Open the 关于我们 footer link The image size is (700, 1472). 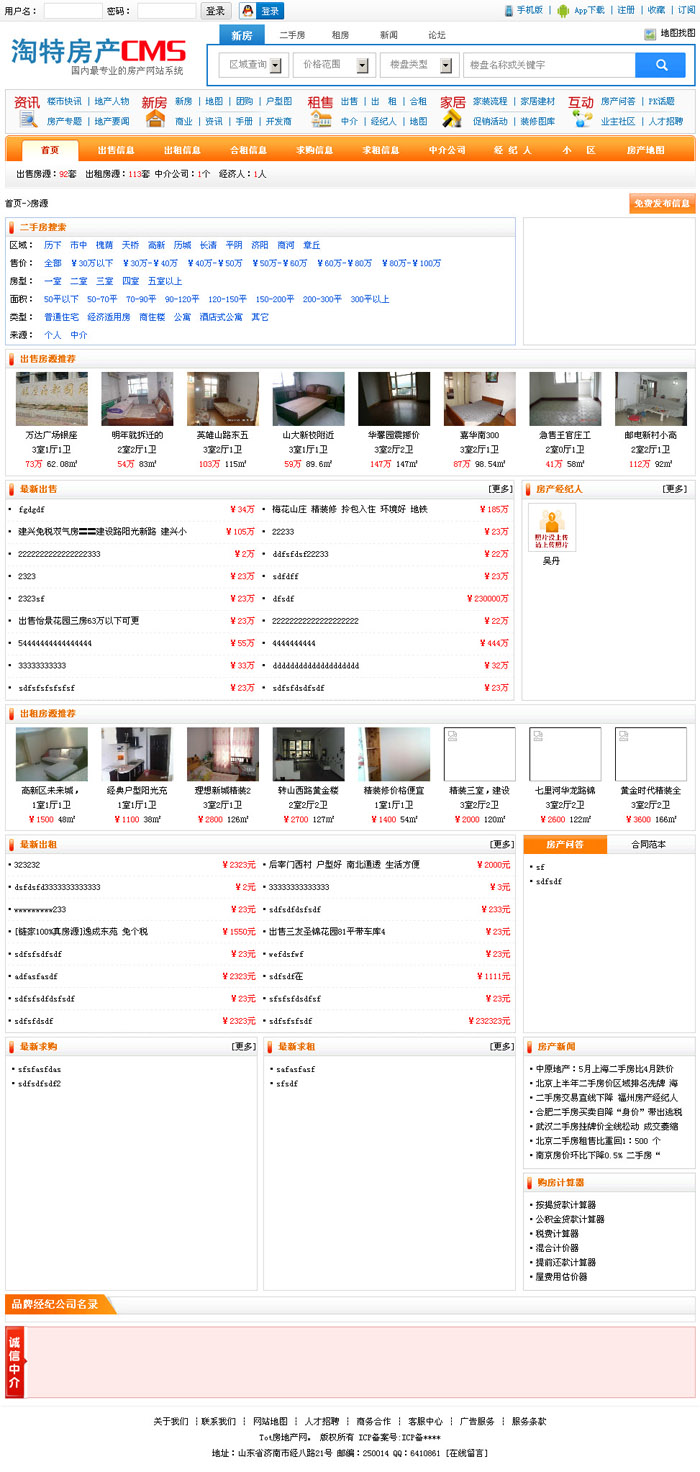click(170, 1421)
